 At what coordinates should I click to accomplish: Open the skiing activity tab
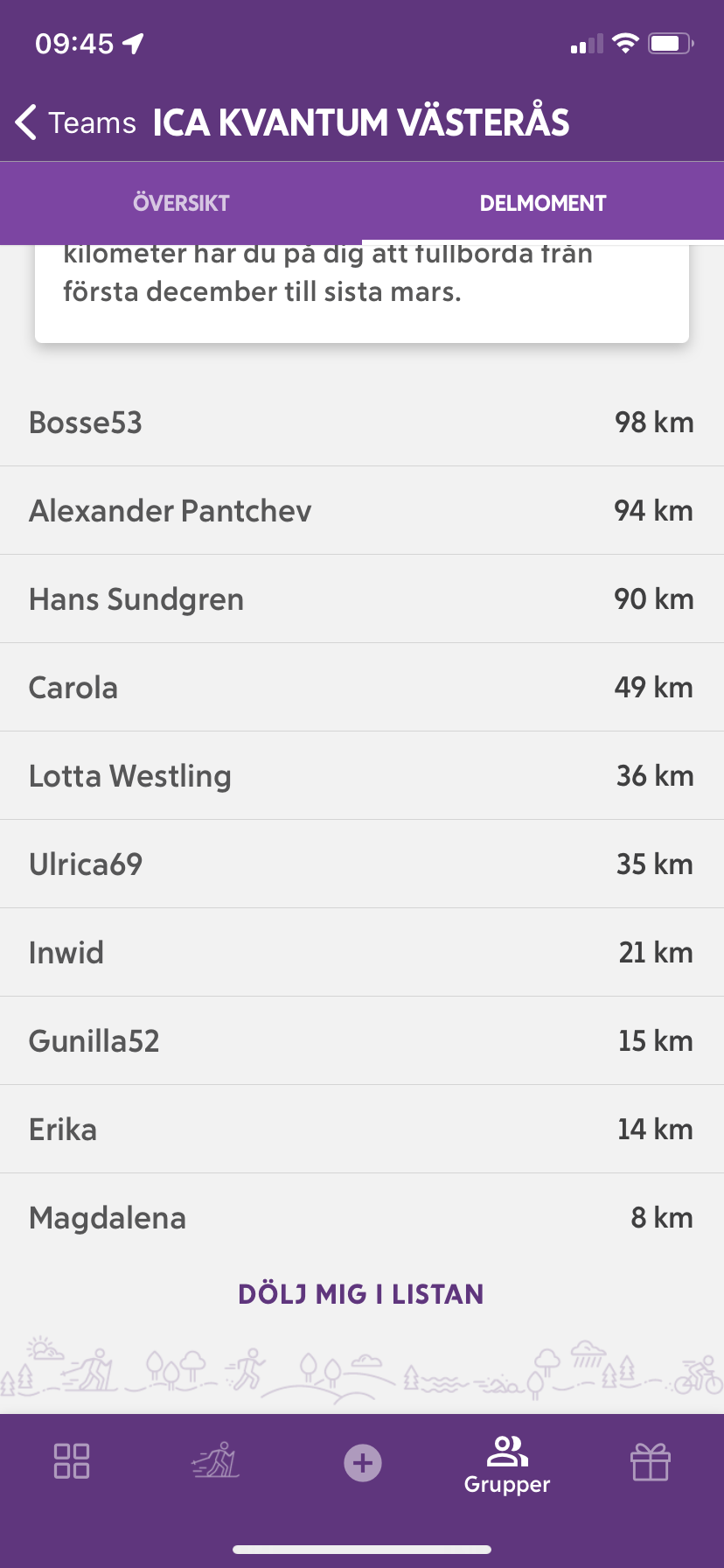216,1459
